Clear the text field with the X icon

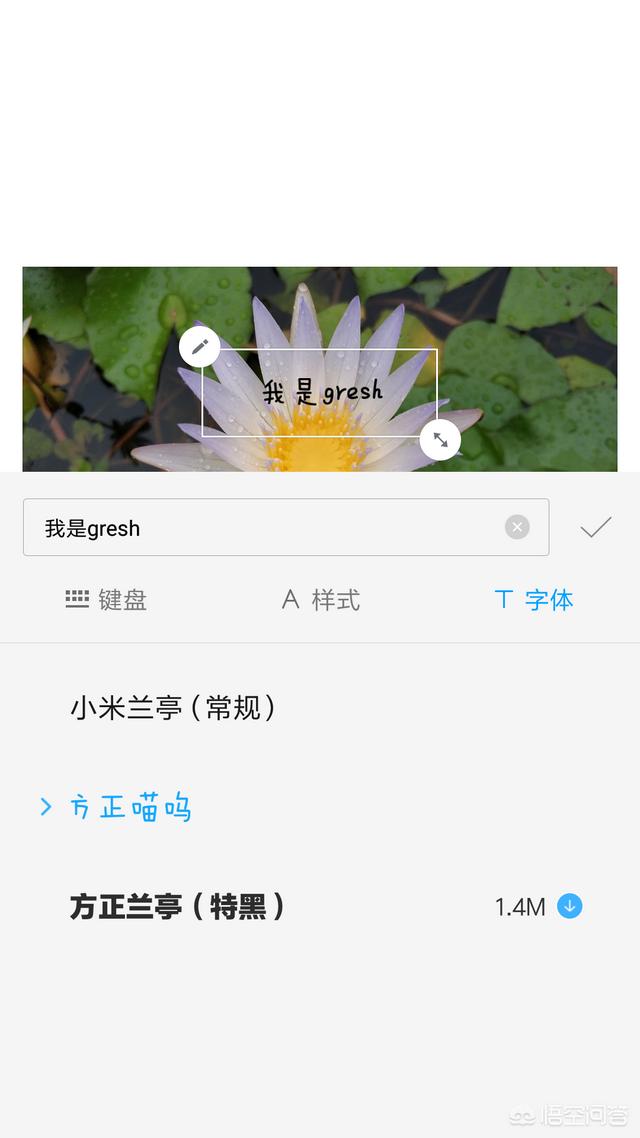[x=517, y=527]
